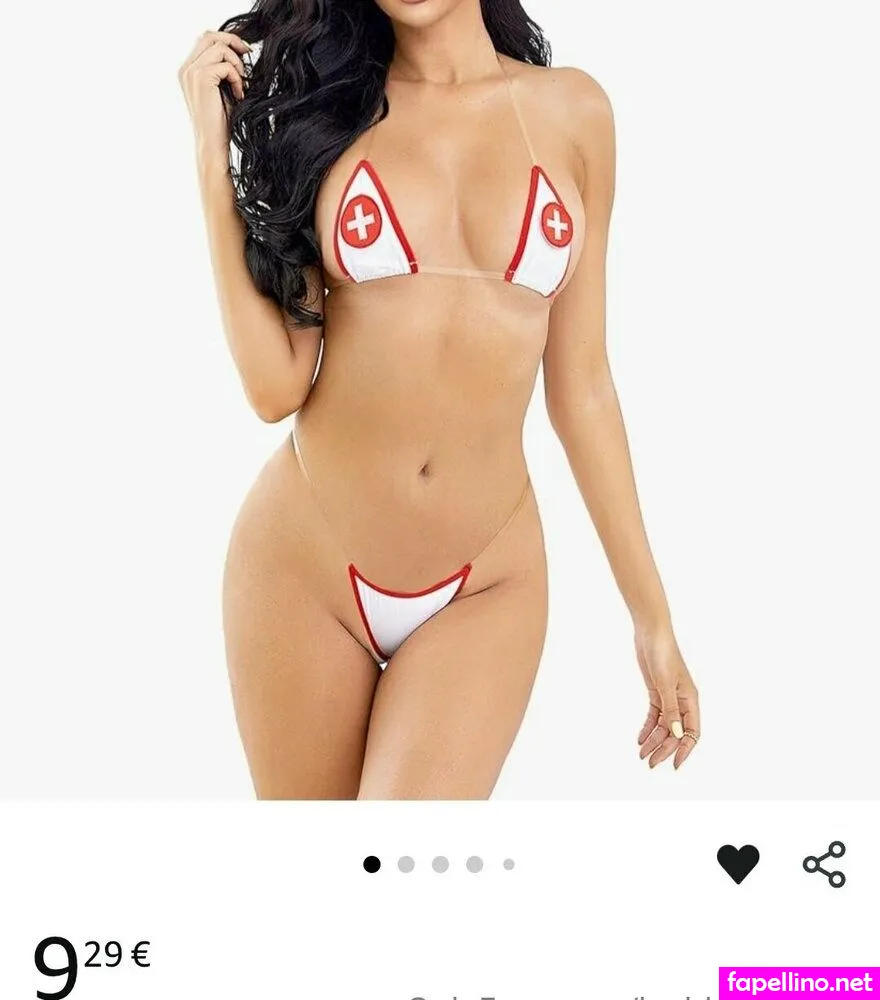Open the product photo full screen
Image resolution: width=880 pixels, height=1000 pixels.
[440, 400]
